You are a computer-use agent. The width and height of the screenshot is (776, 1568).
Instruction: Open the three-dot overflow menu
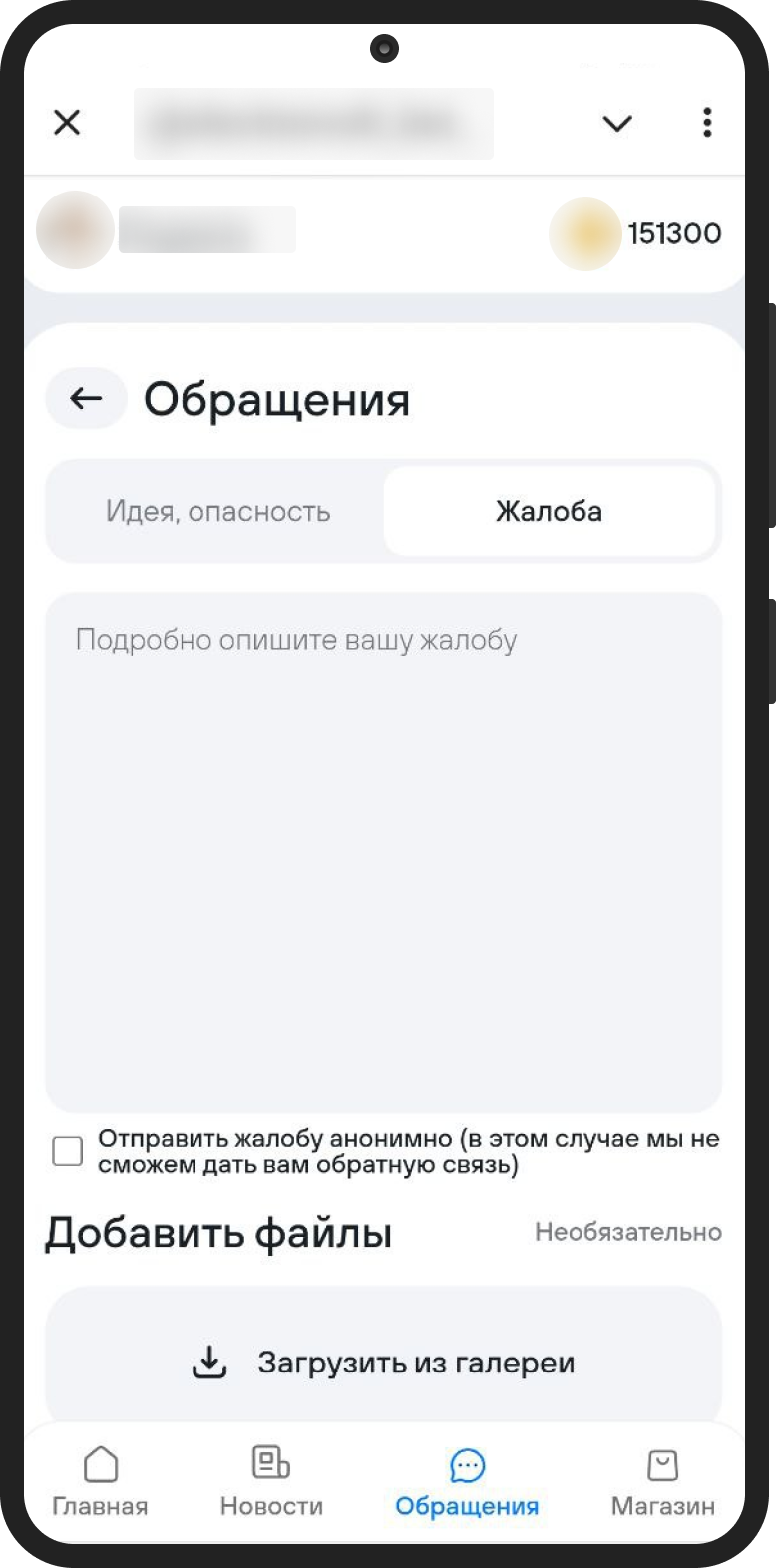tap(707, 123)
